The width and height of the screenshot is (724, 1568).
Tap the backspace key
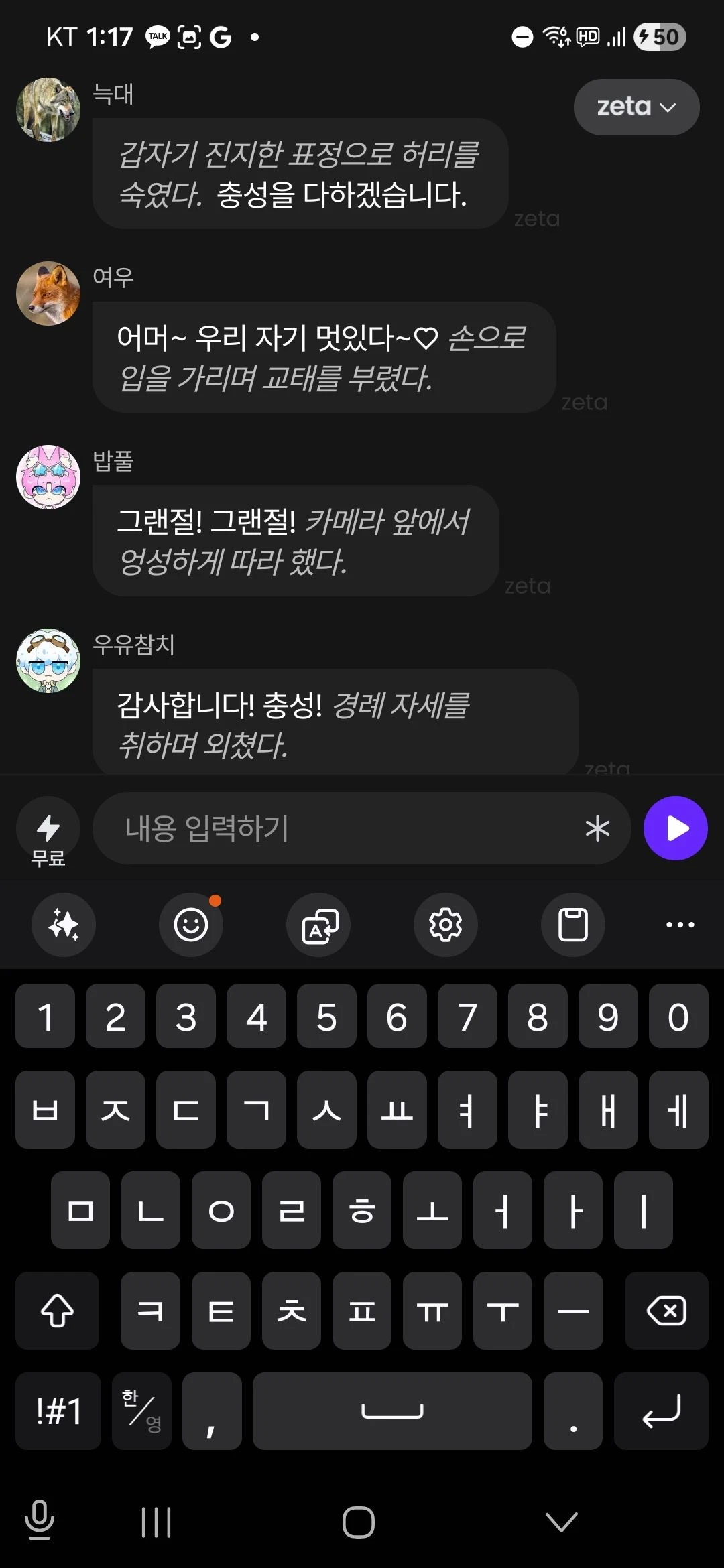(666, 1310)
